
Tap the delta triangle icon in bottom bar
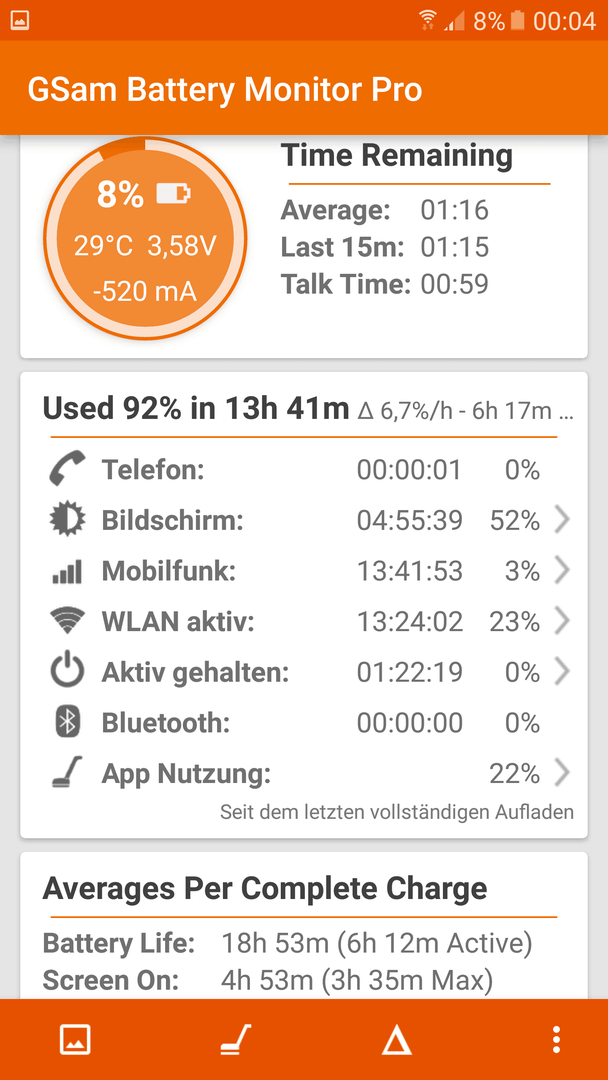click(397, 1039)
